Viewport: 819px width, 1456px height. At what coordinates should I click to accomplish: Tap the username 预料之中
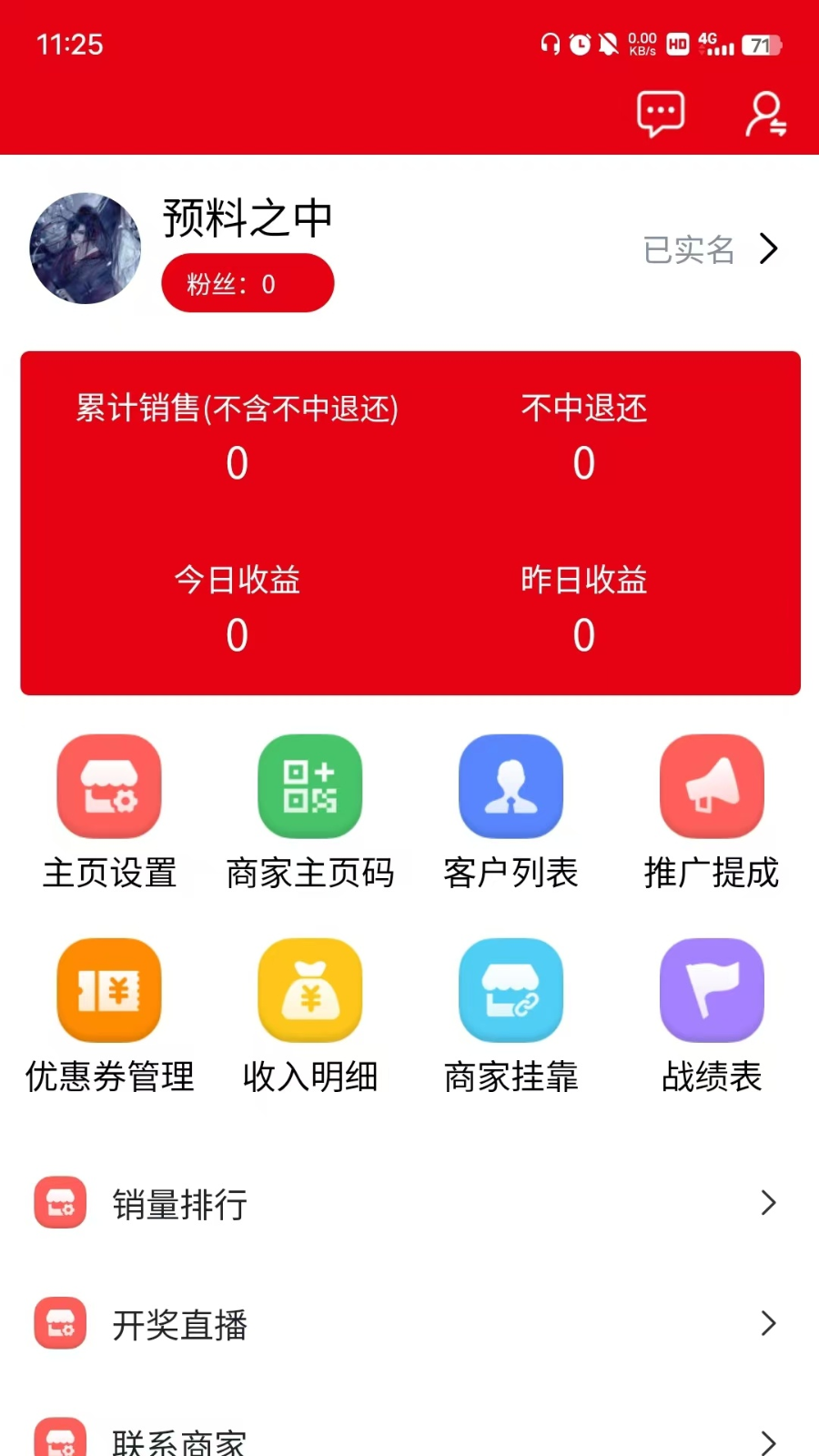click(x=248, y=218)
